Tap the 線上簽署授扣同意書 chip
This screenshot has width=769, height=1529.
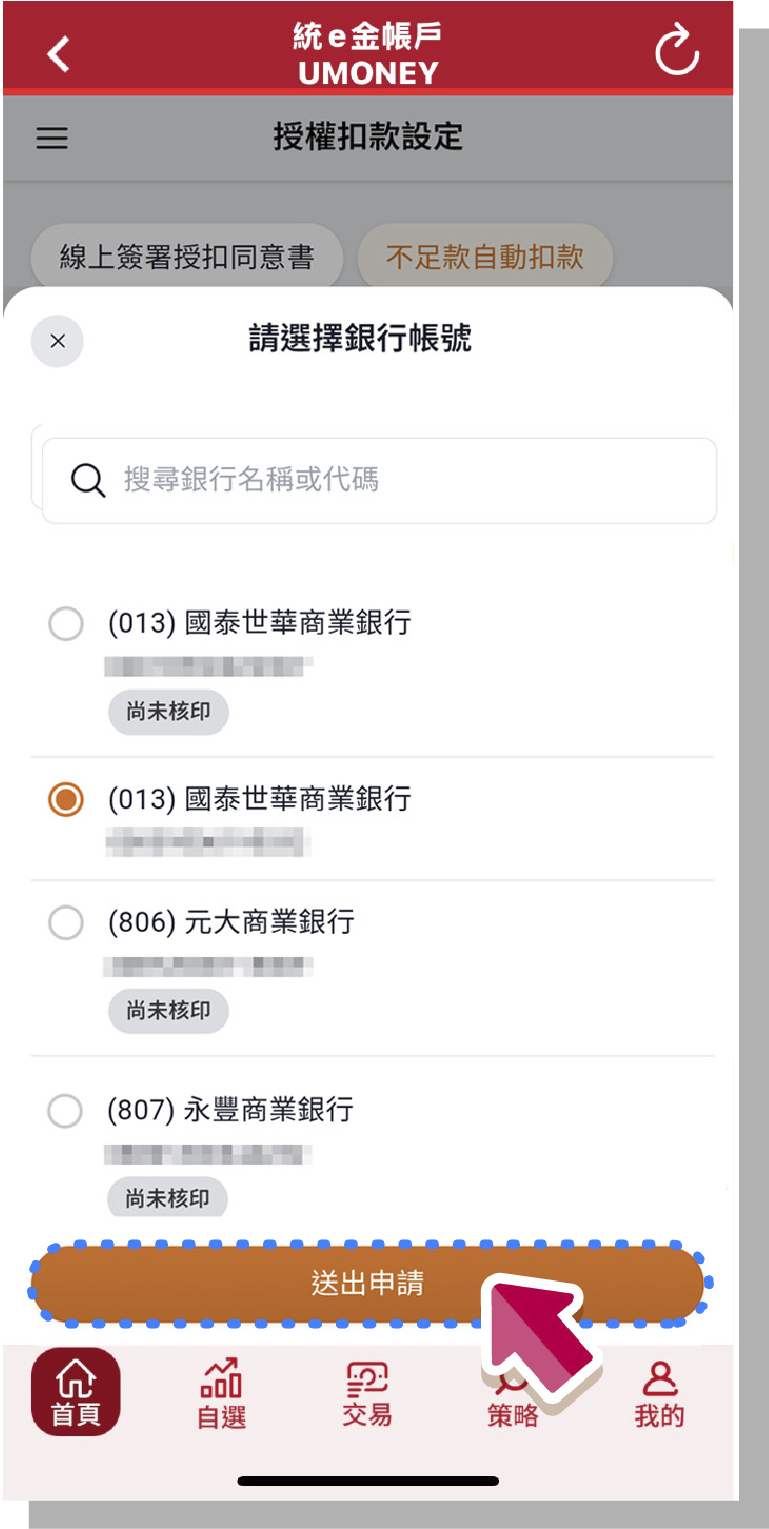[x=187, y=257]
